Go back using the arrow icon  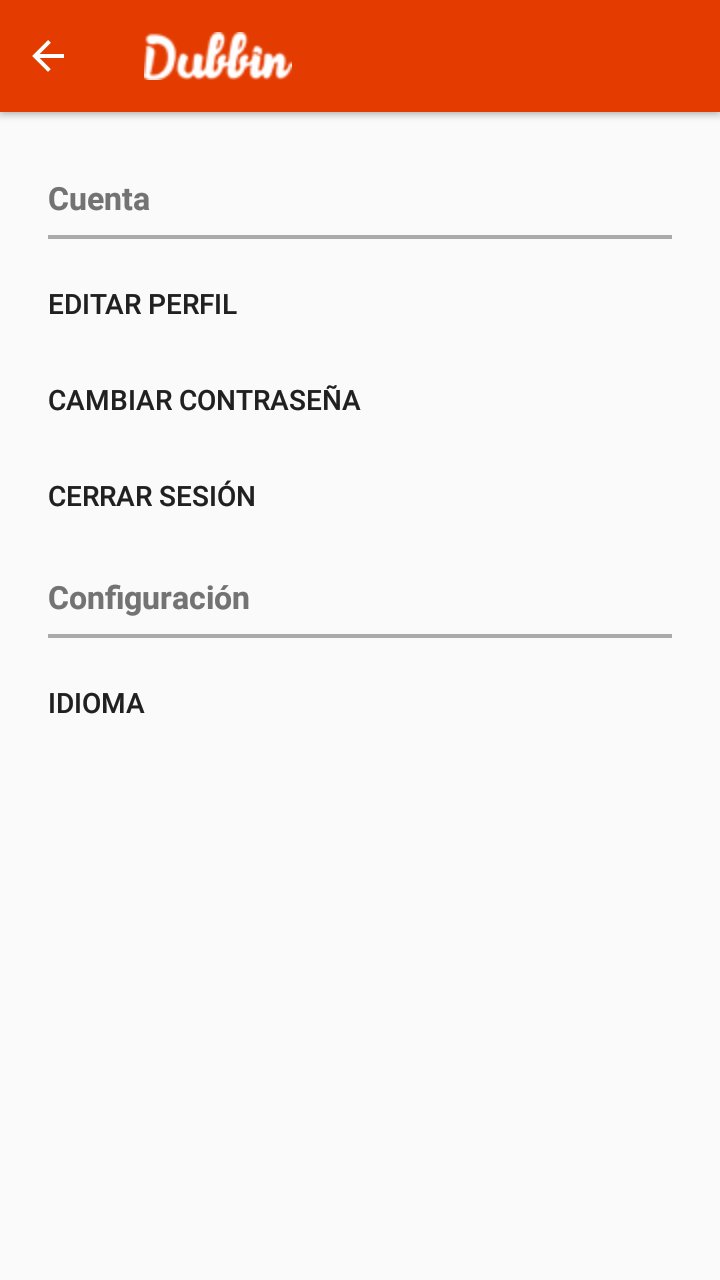coord(48,56)
